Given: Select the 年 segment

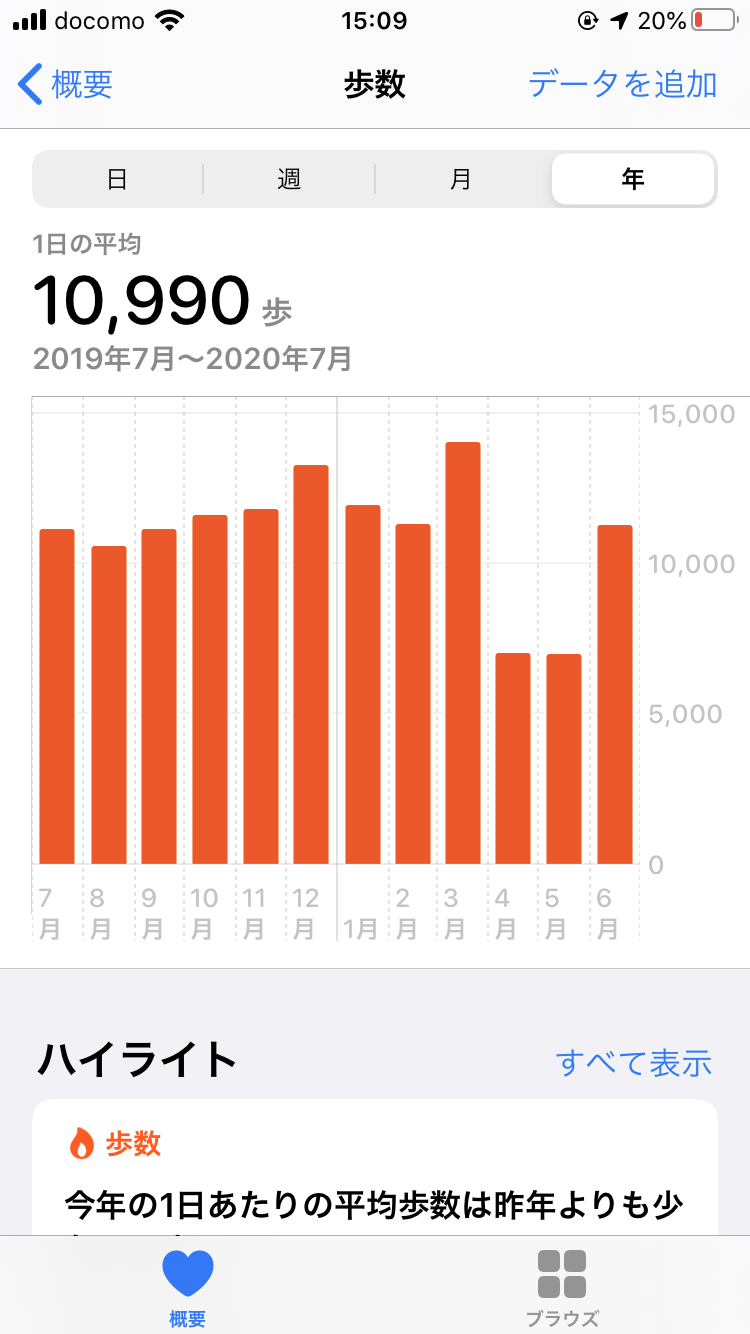Looking at the screenshot, I should click(x=633, y=180).
